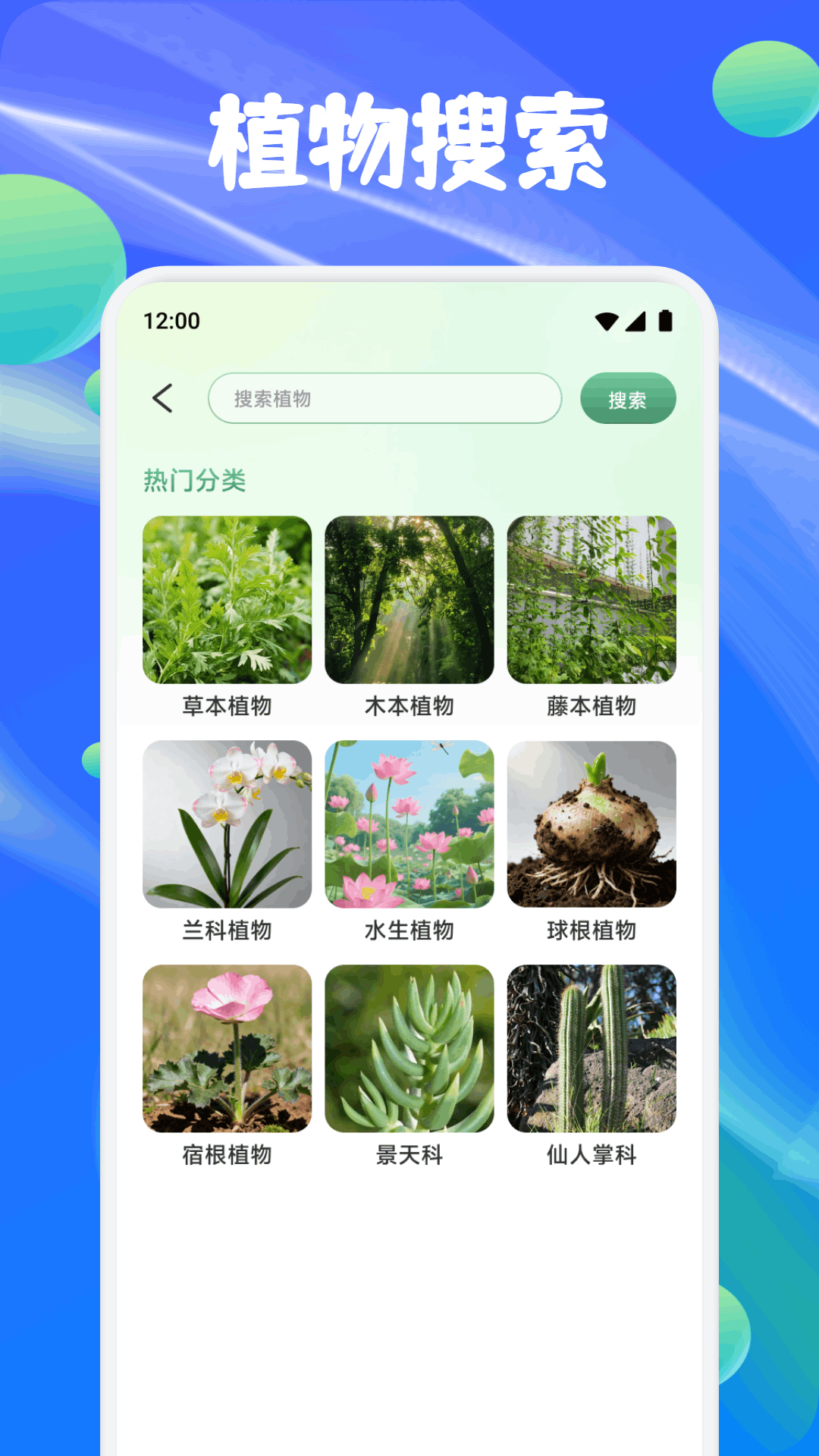This screenshot has height=1456, width=819.
Task: Click the cellular signal icon
Action: [x=636, y=321]
